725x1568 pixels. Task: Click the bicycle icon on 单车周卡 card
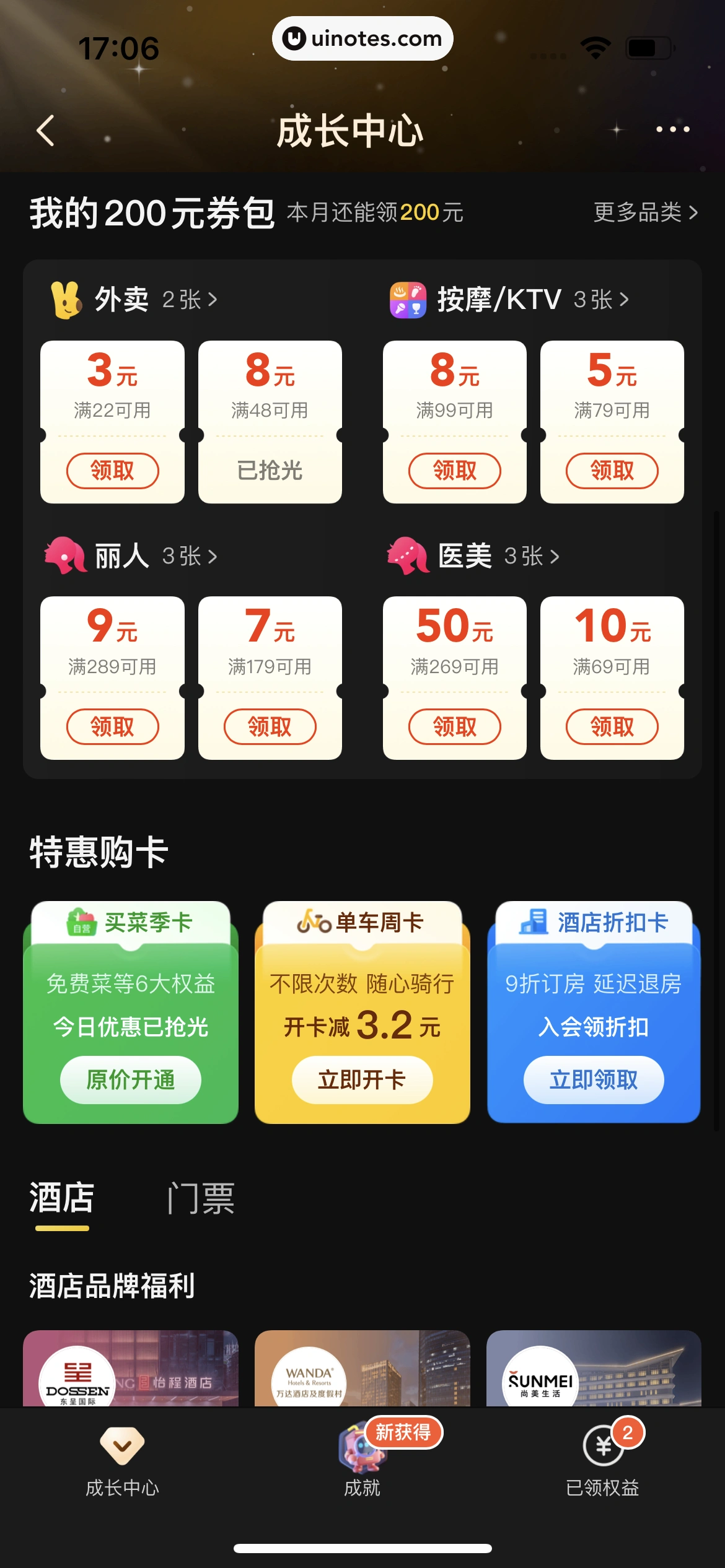[x=314, y=921]
